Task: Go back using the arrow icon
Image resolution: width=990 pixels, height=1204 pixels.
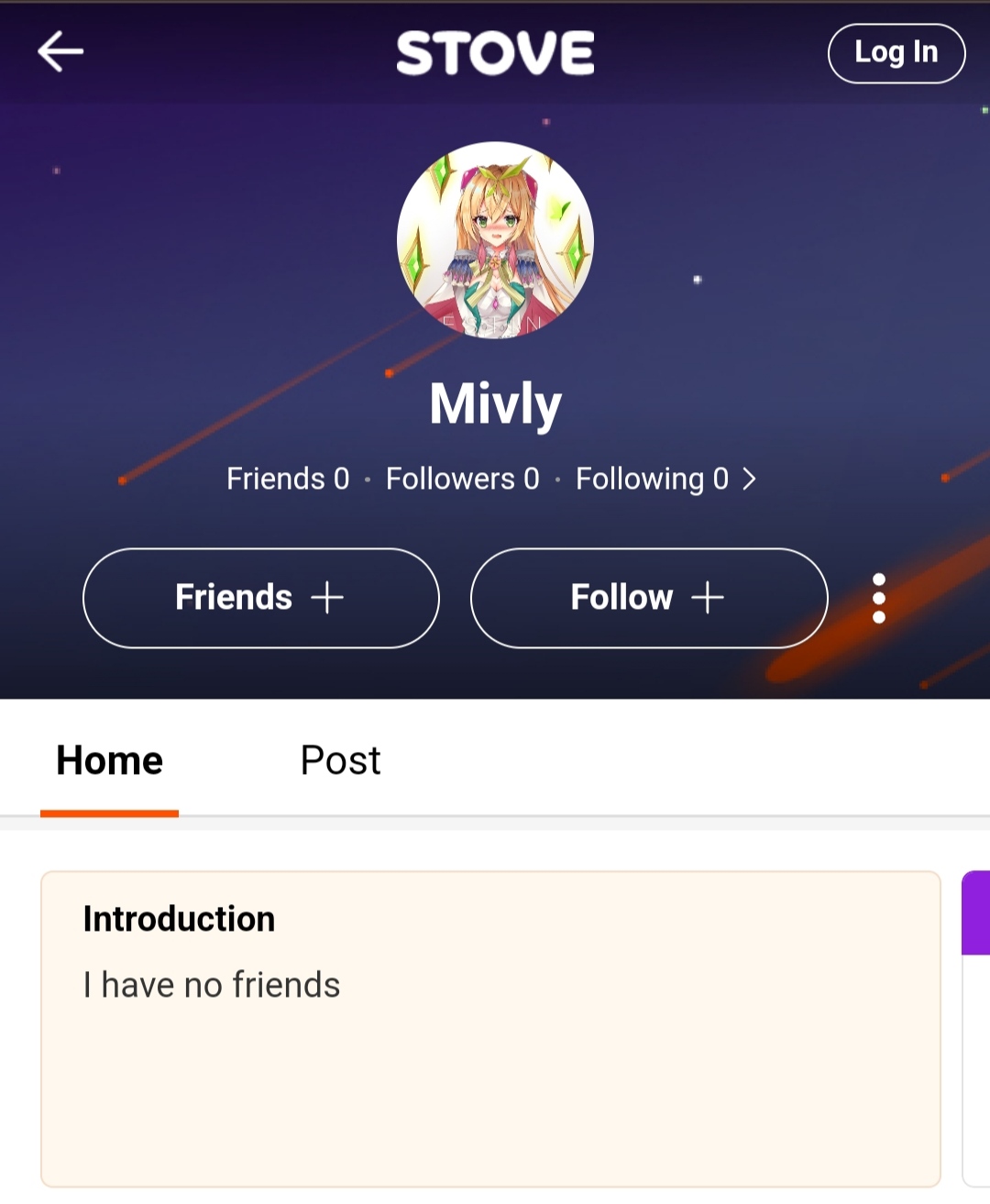Action: click(60, 51)
